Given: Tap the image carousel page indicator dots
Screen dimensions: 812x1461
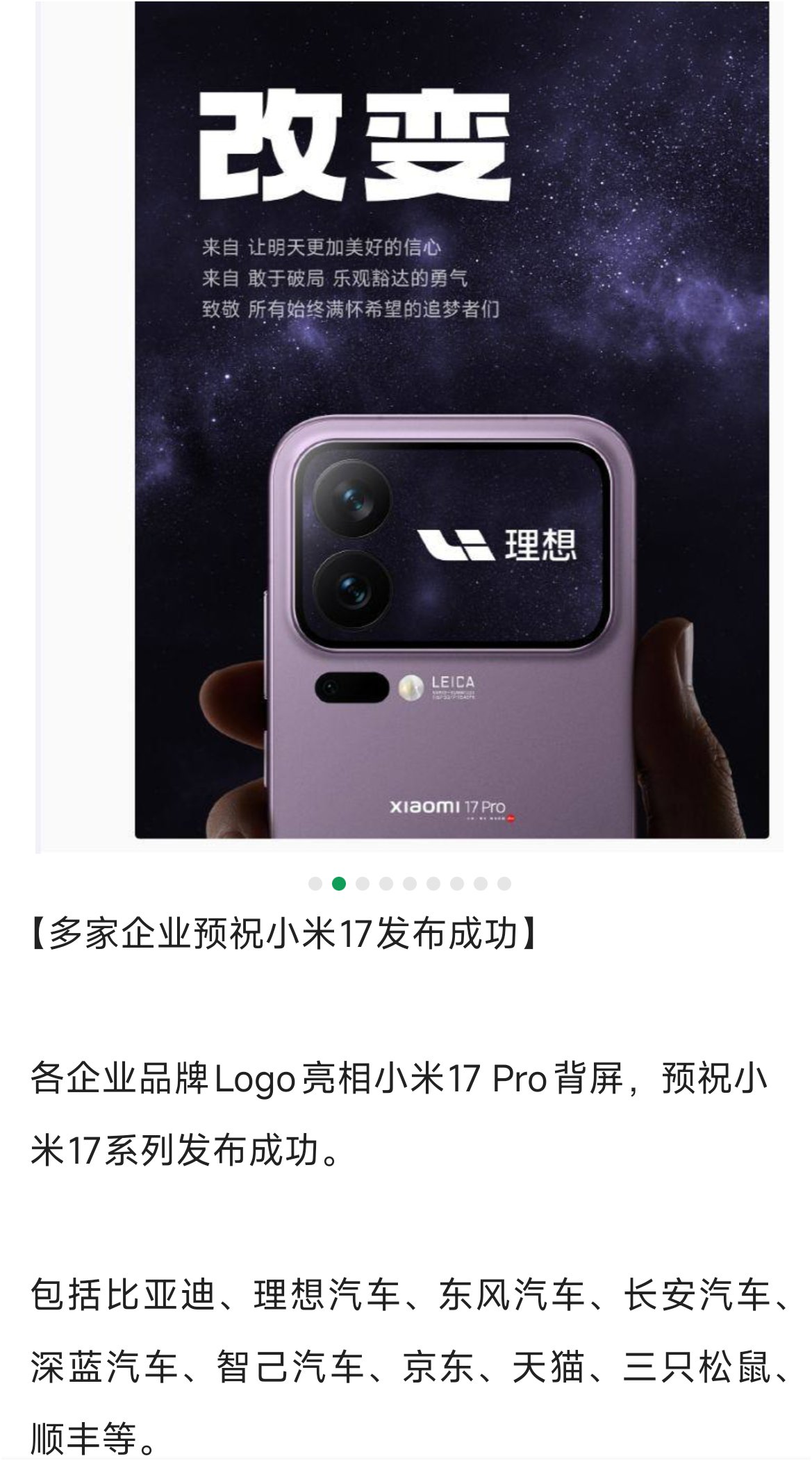Looking at the screenshot, I should [x=410, y=884].
